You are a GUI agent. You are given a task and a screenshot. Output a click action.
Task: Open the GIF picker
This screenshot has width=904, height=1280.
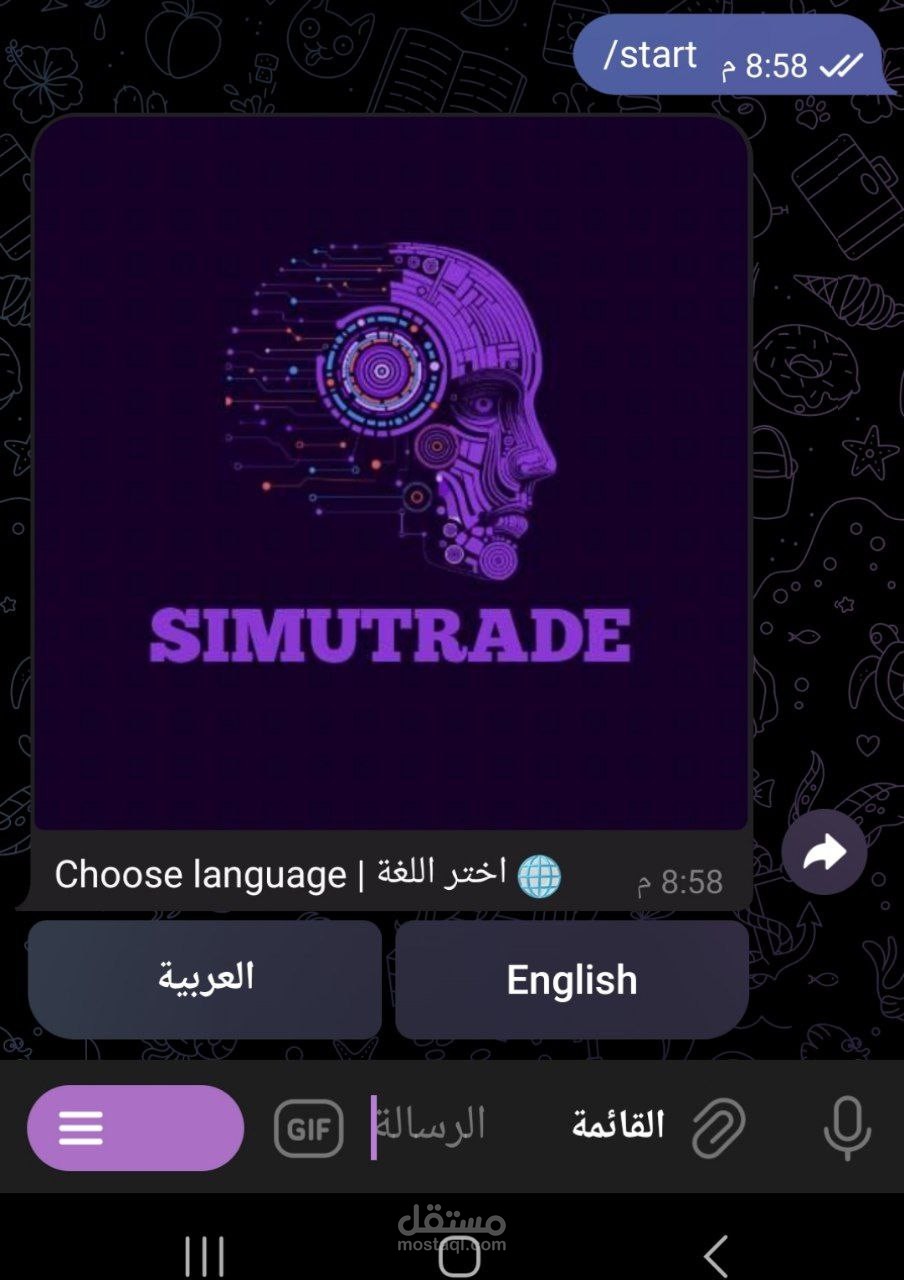tap(309, 1128)
